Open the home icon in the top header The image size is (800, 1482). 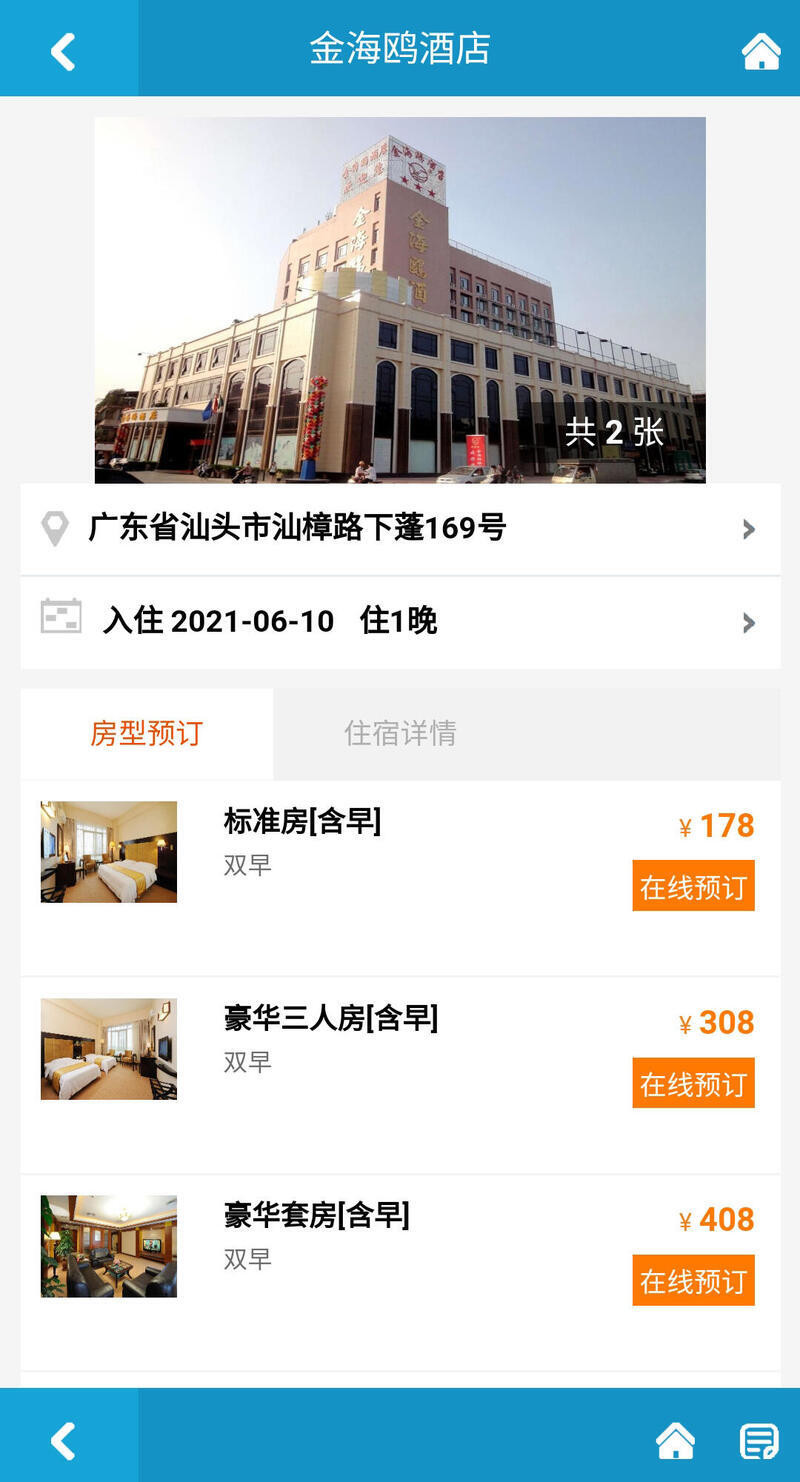[761, 51]
